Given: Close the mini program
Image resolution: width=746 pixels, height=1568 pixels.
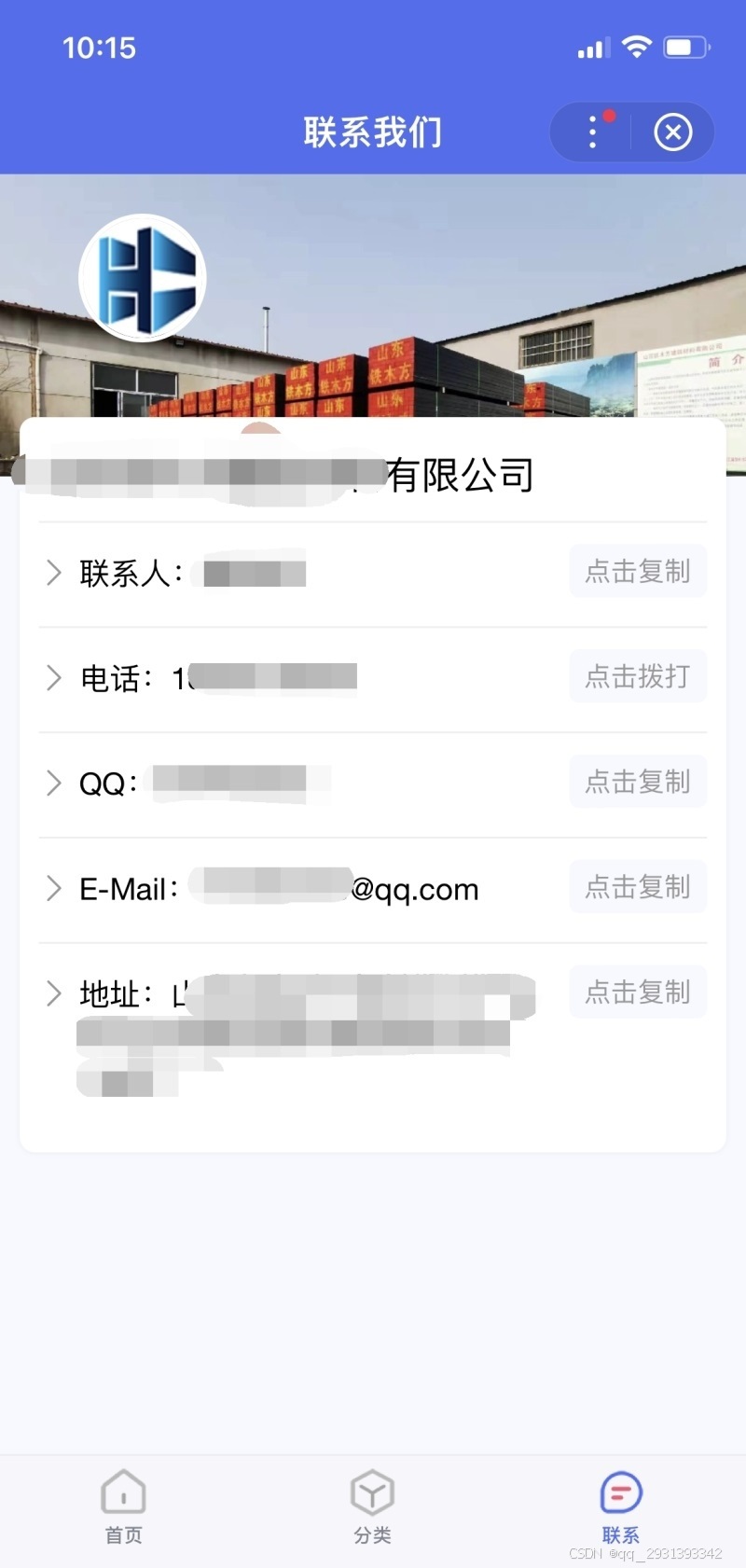Looking at the screenshot, I should (672, 132).
